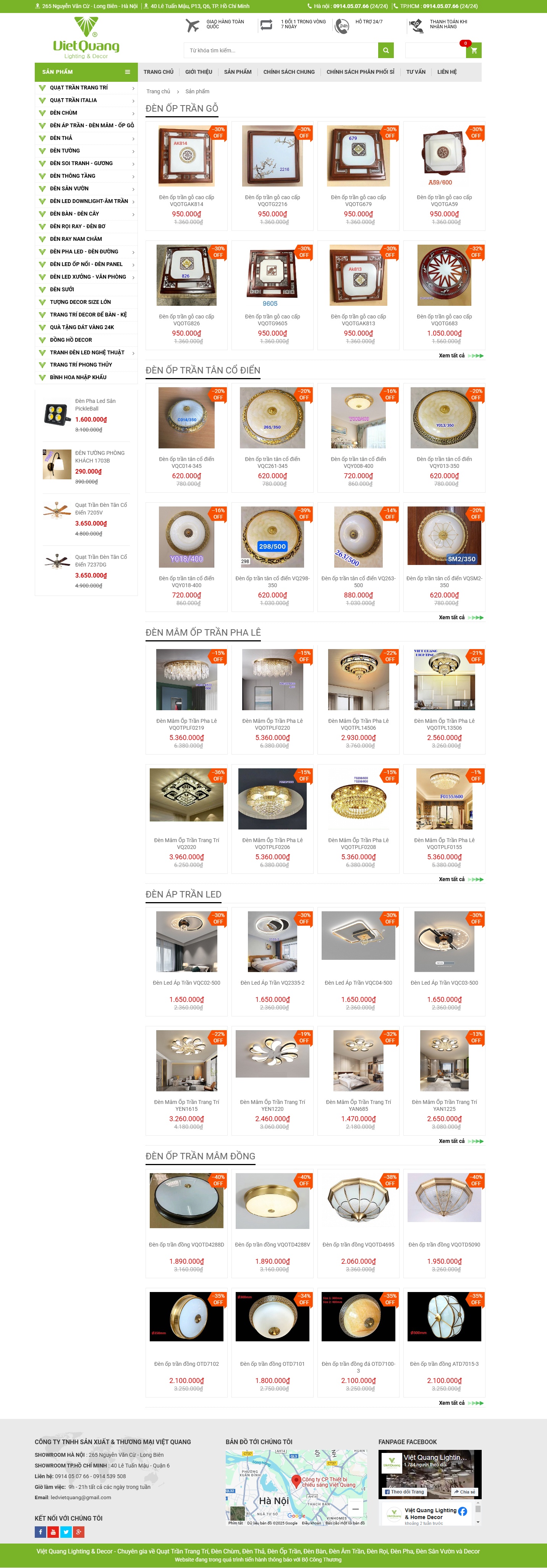Image resolution: width=547 pixels, height=1568 pixels.
Task: Select Đèn Sân Vườn category
Action: click(70, 189)
